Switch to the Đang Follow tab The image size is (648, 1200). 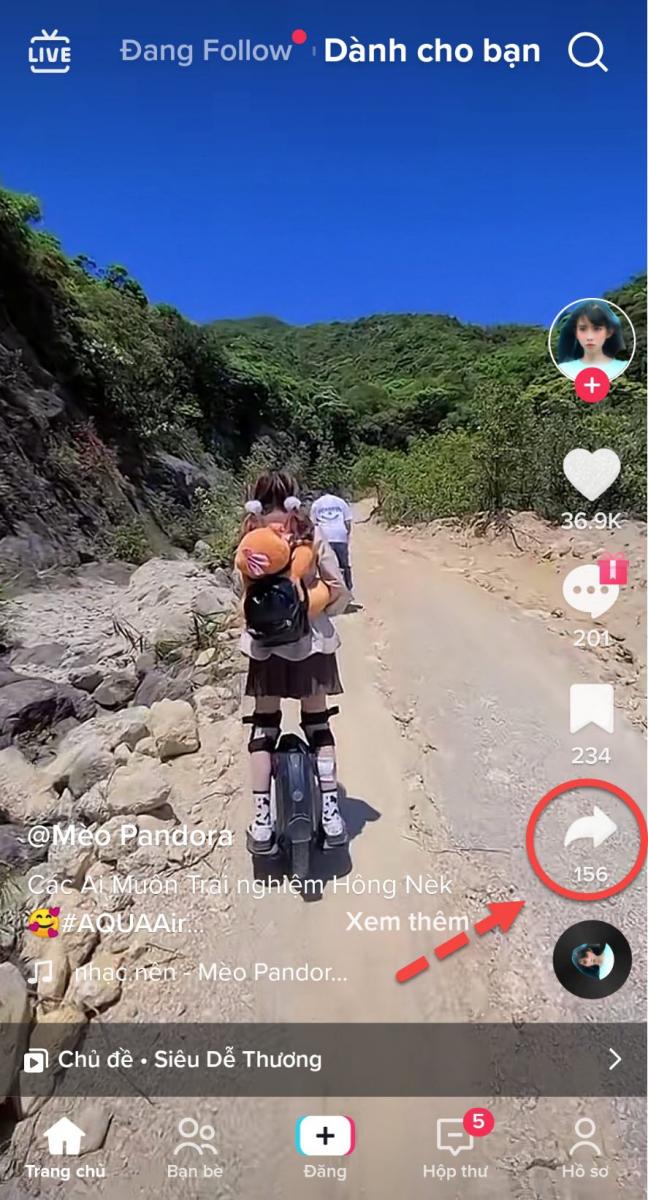point(205,50)
